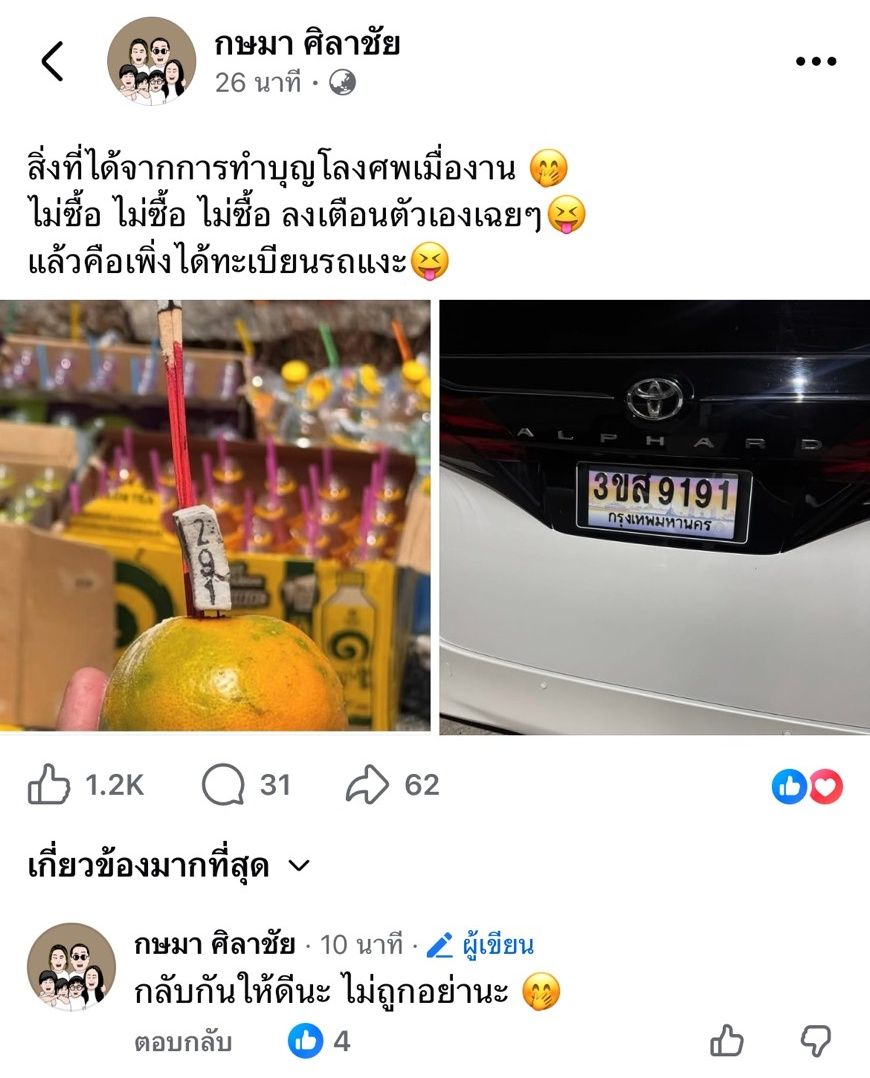
Task: Upvote the comment with thumbs-up
Action: [x=727, y=1041]
